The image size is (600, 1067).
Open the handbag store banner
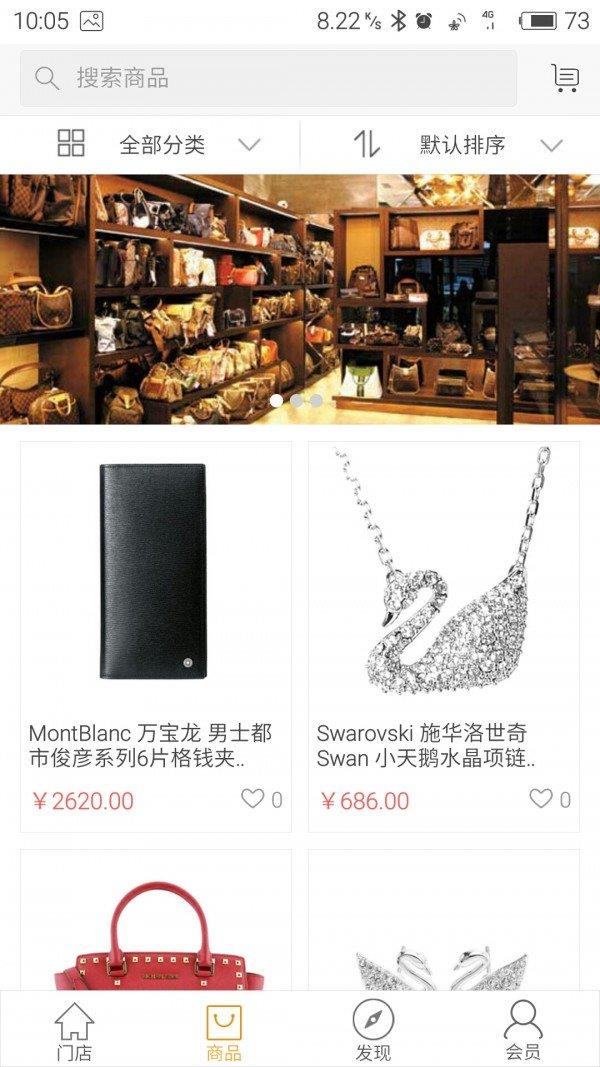pos(300,299)
